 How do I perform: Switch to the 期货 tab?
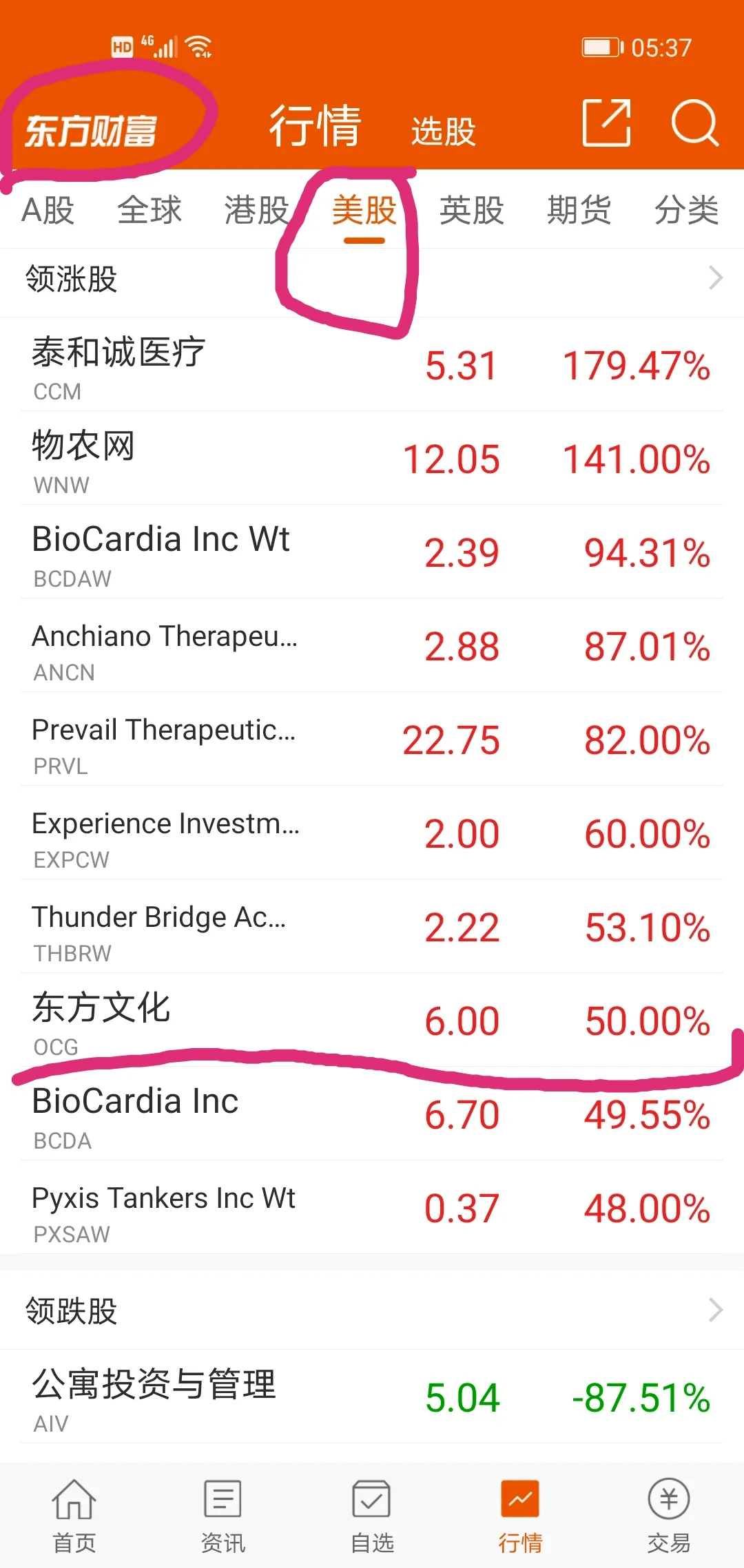pos(579,210)
